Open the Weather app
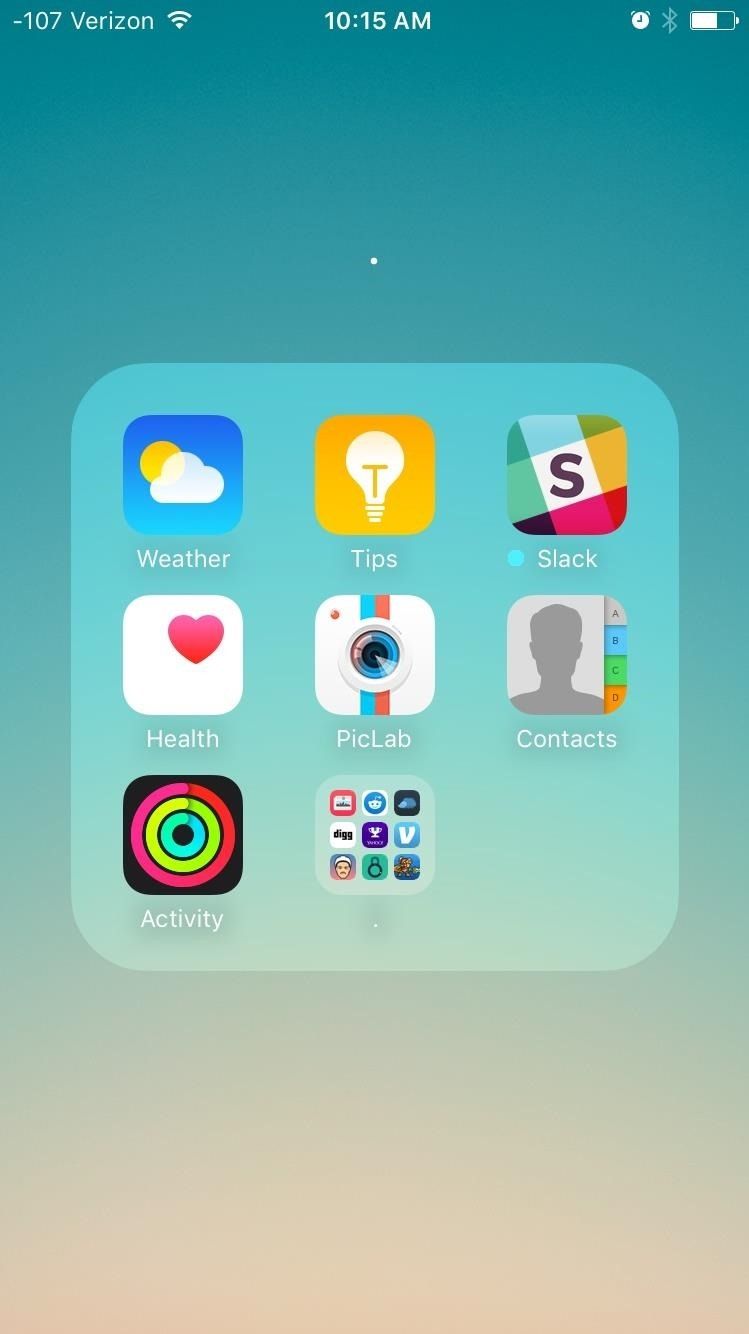 tap(182, 474)
